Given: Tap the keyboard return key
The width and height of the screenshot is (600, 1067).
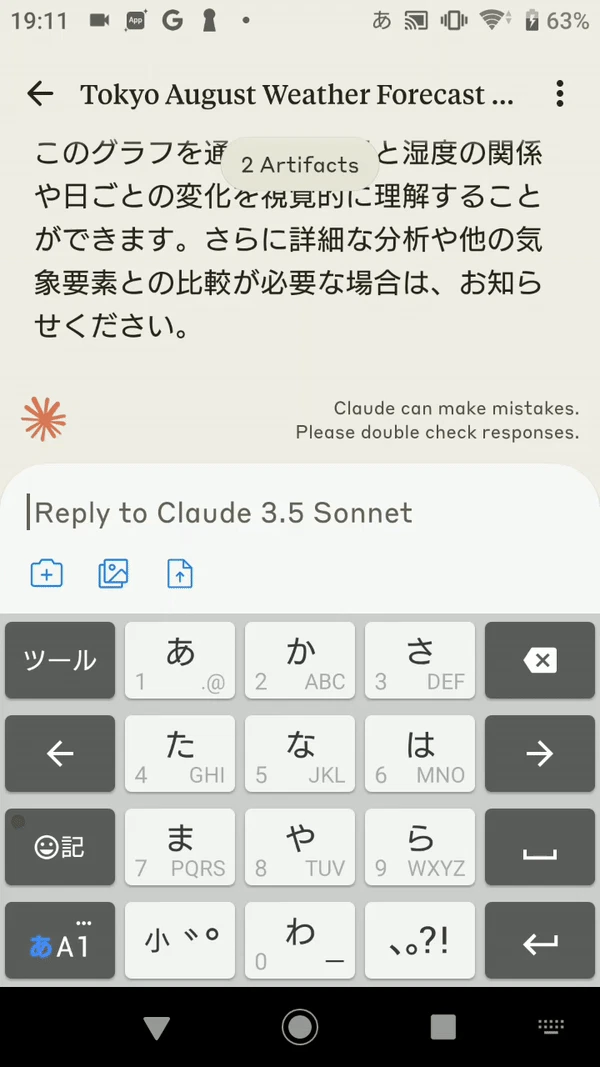Looking at the screenshot, I should (540, 942).
